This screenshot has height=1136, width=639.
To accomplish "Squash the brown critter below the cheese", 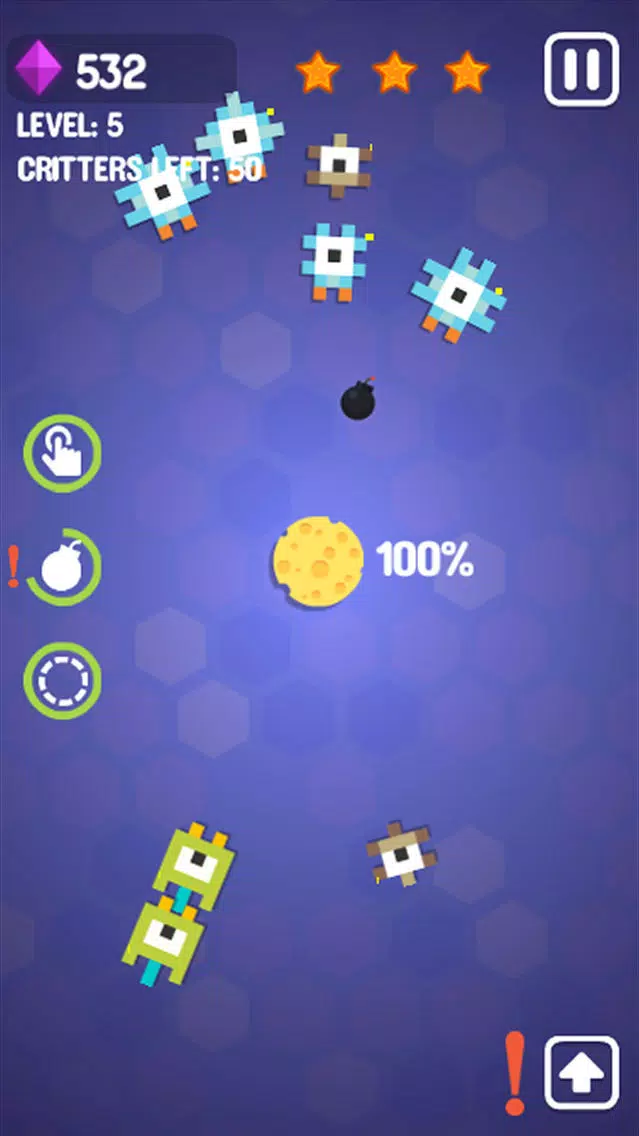I will [x=400, y=853].
